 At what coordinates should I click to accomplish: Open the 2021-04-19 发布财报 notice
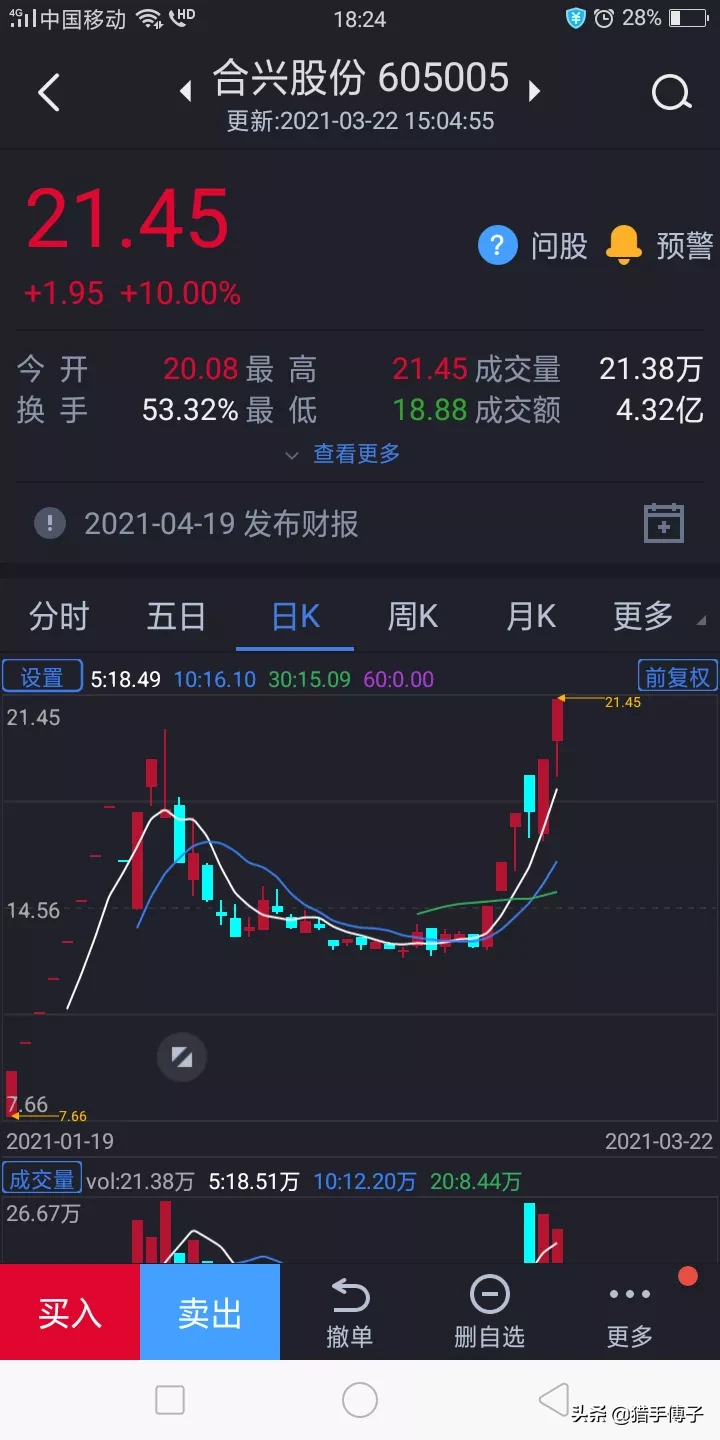pyautogui.click(x=220, y=524)
